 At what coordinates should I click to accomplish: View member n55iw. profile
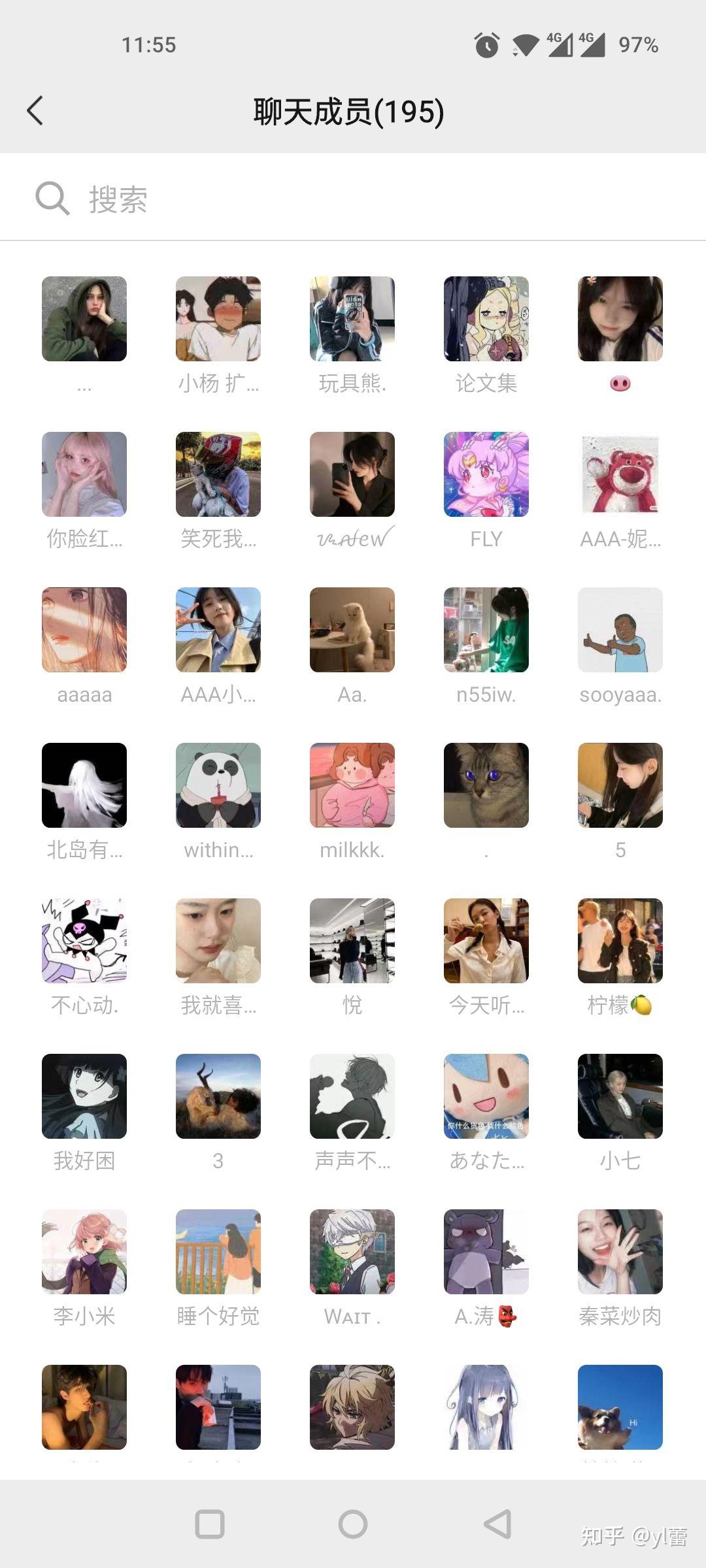click(x=486, y=630)
